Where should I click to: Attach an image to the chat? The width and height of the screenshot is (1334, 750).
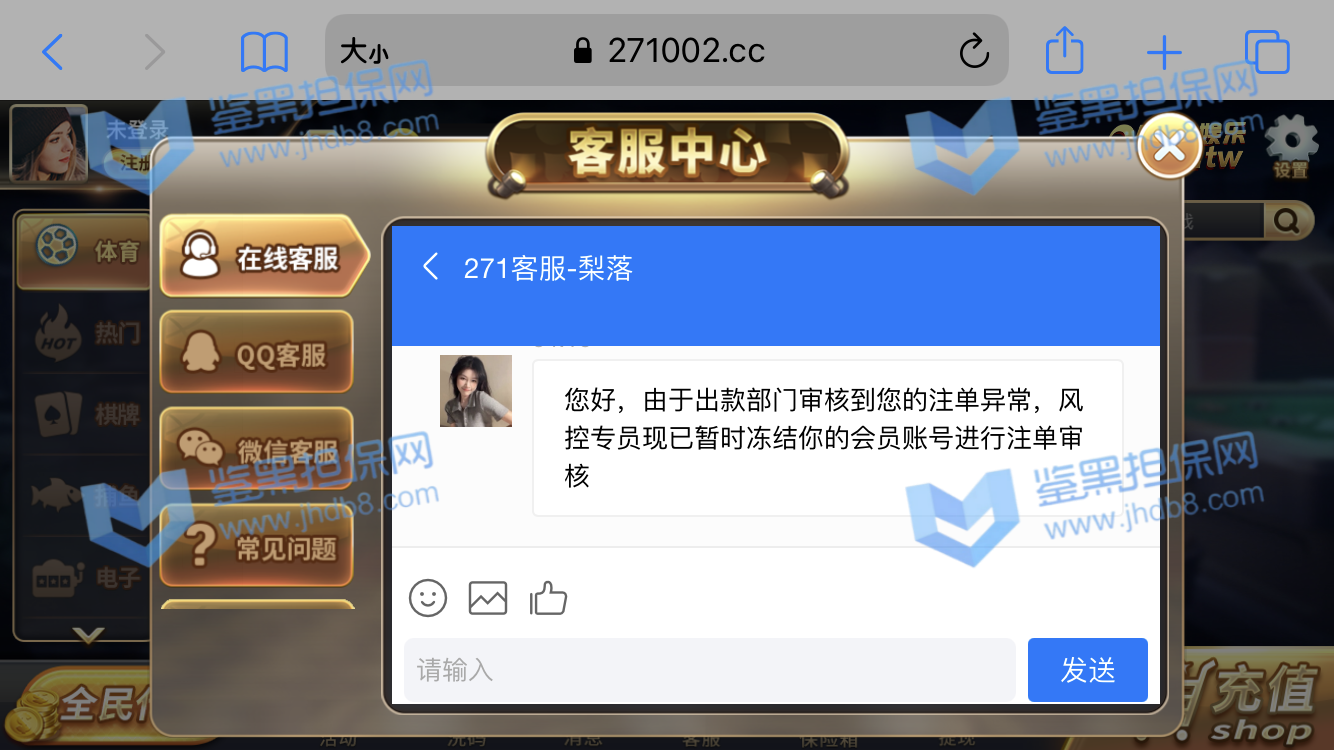(x=488, y=598)
